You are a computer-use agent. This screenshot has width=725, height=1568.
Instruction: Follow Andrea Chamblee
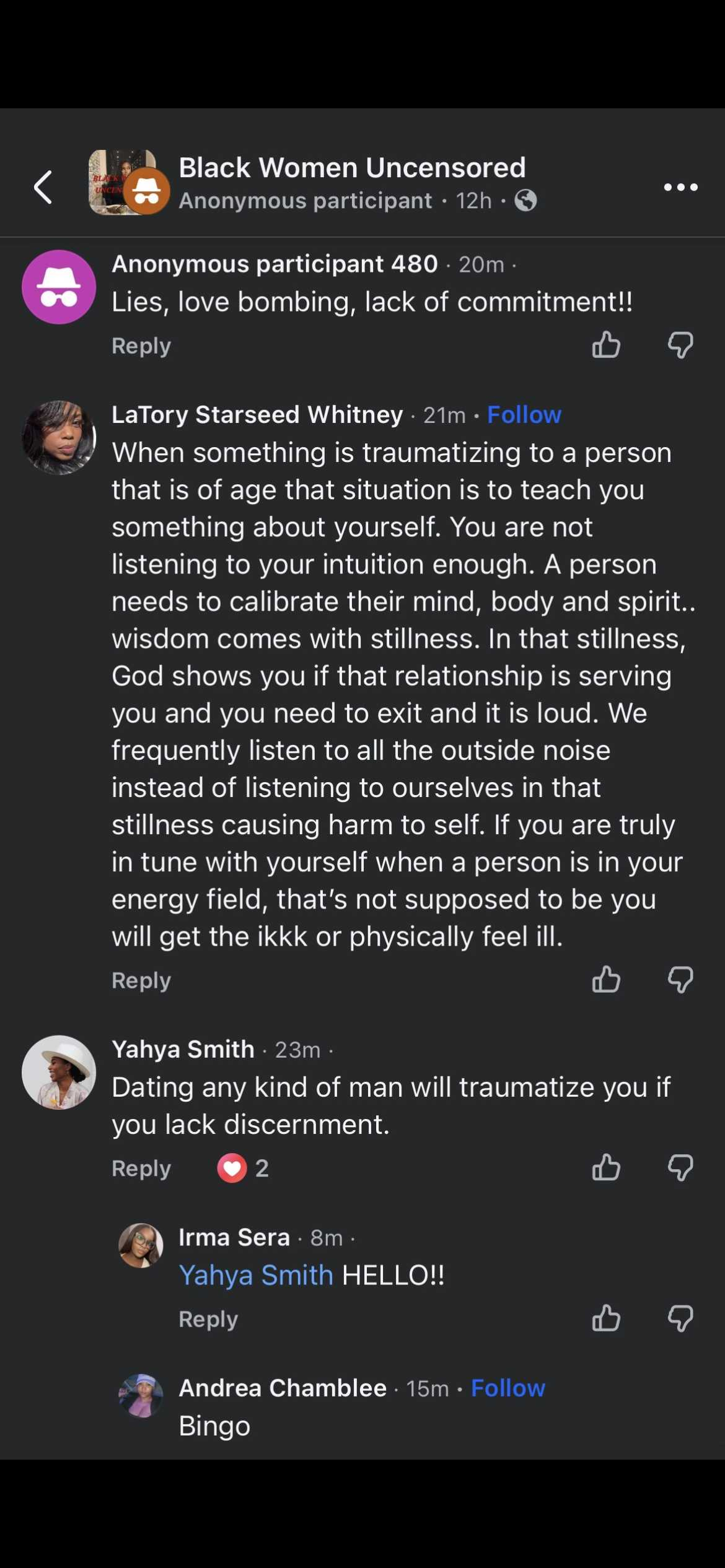coord(507,1388)
